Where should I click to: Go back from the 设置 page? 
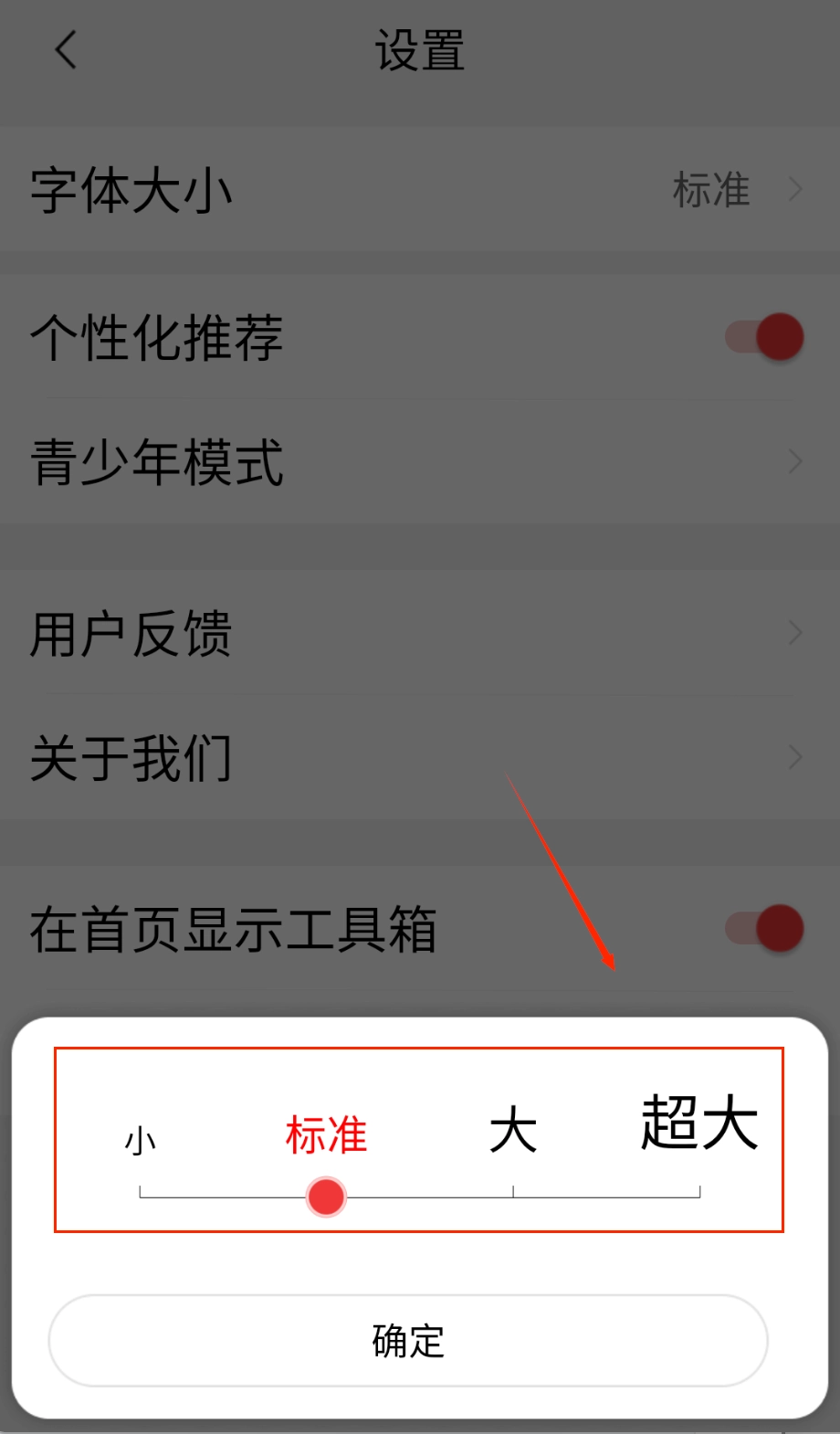pos(66,50)
